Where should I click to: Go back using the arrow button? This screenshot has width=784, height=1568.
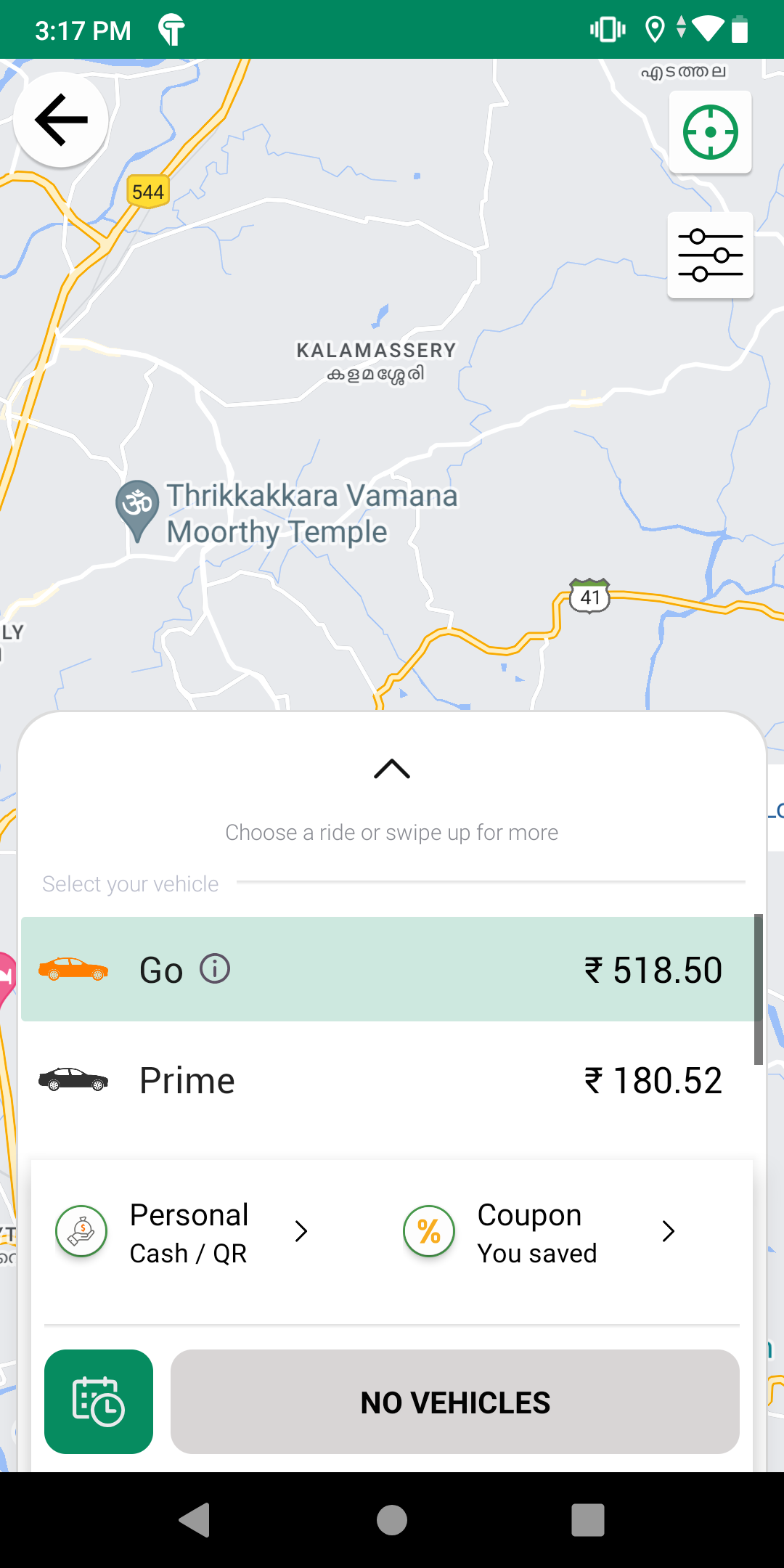[x=61, y=120]
